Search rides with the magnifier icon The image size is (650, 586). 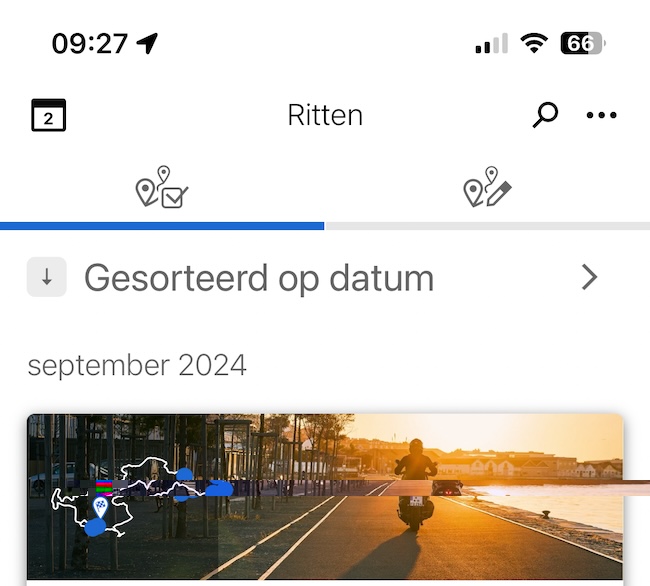[x=545, y=116]
